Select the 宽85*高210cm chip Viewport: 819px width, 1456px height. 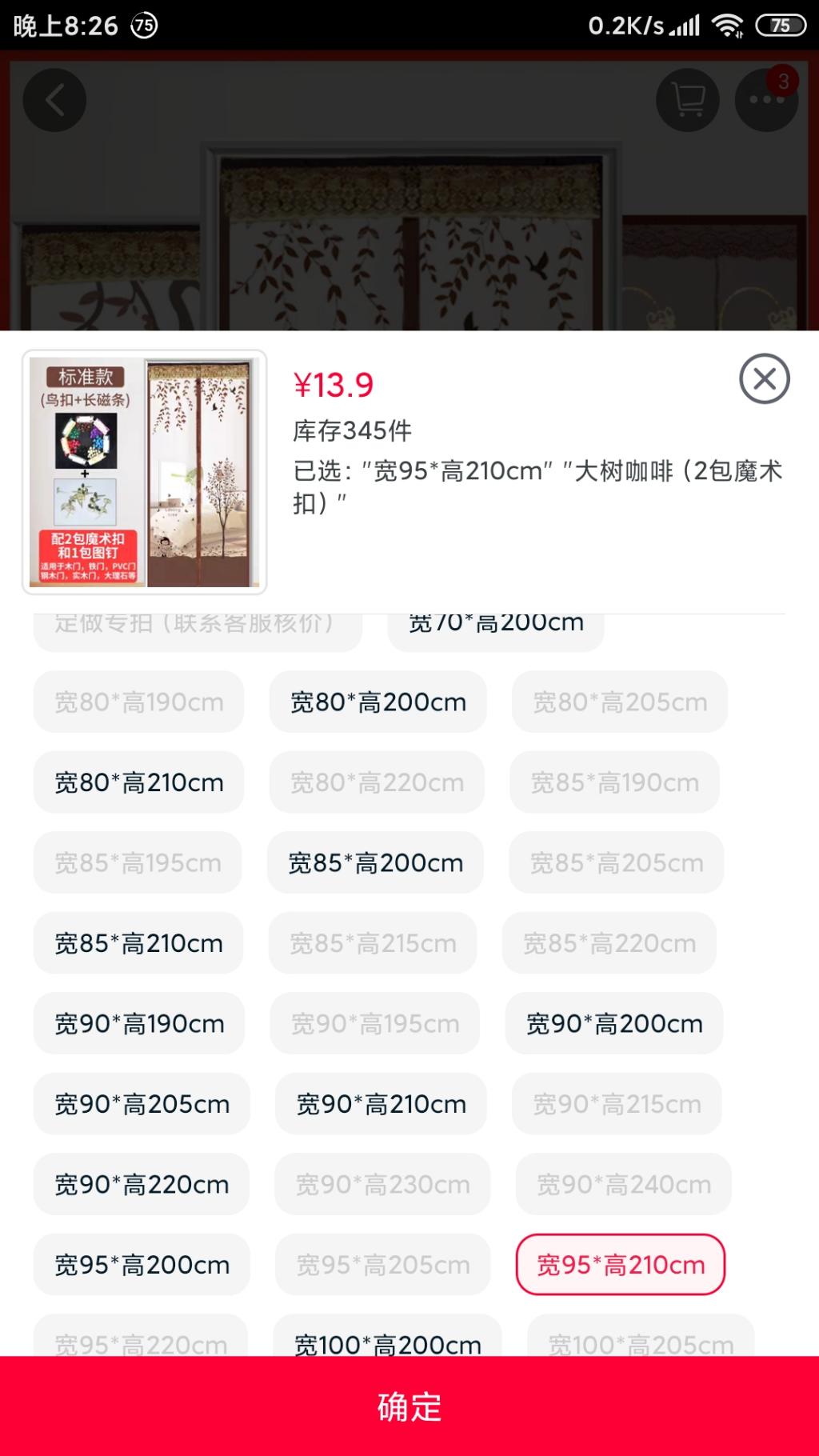(x=138, y=943)
